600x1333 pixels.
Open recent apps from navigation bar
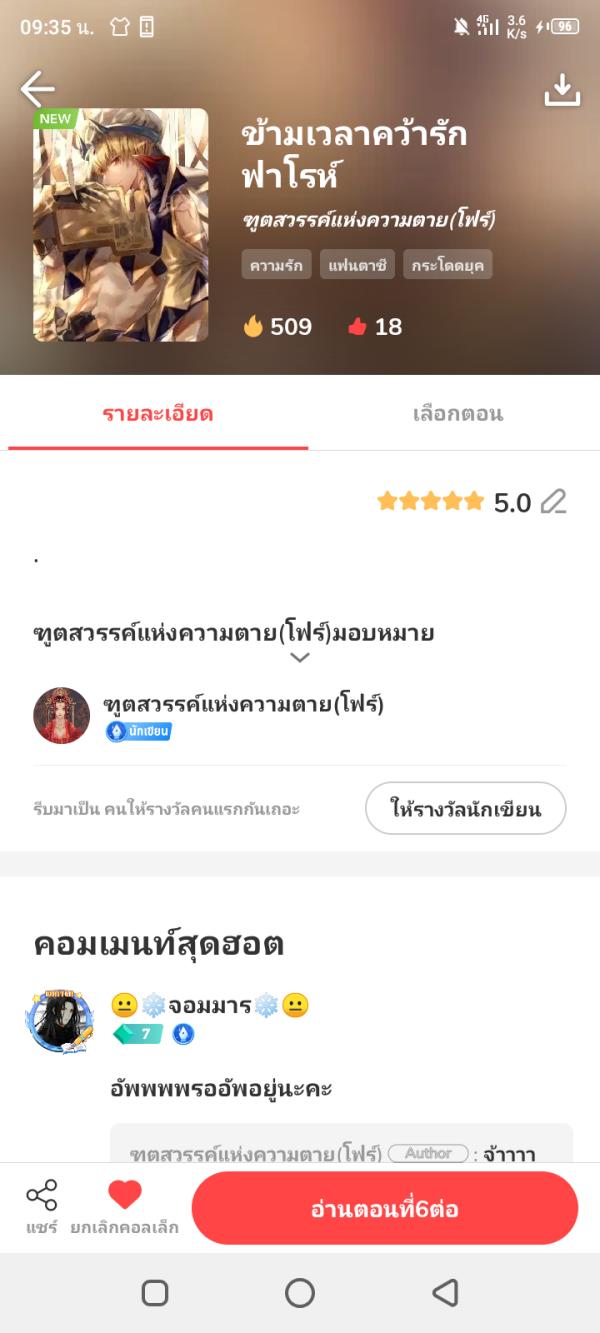point(155,1293)
